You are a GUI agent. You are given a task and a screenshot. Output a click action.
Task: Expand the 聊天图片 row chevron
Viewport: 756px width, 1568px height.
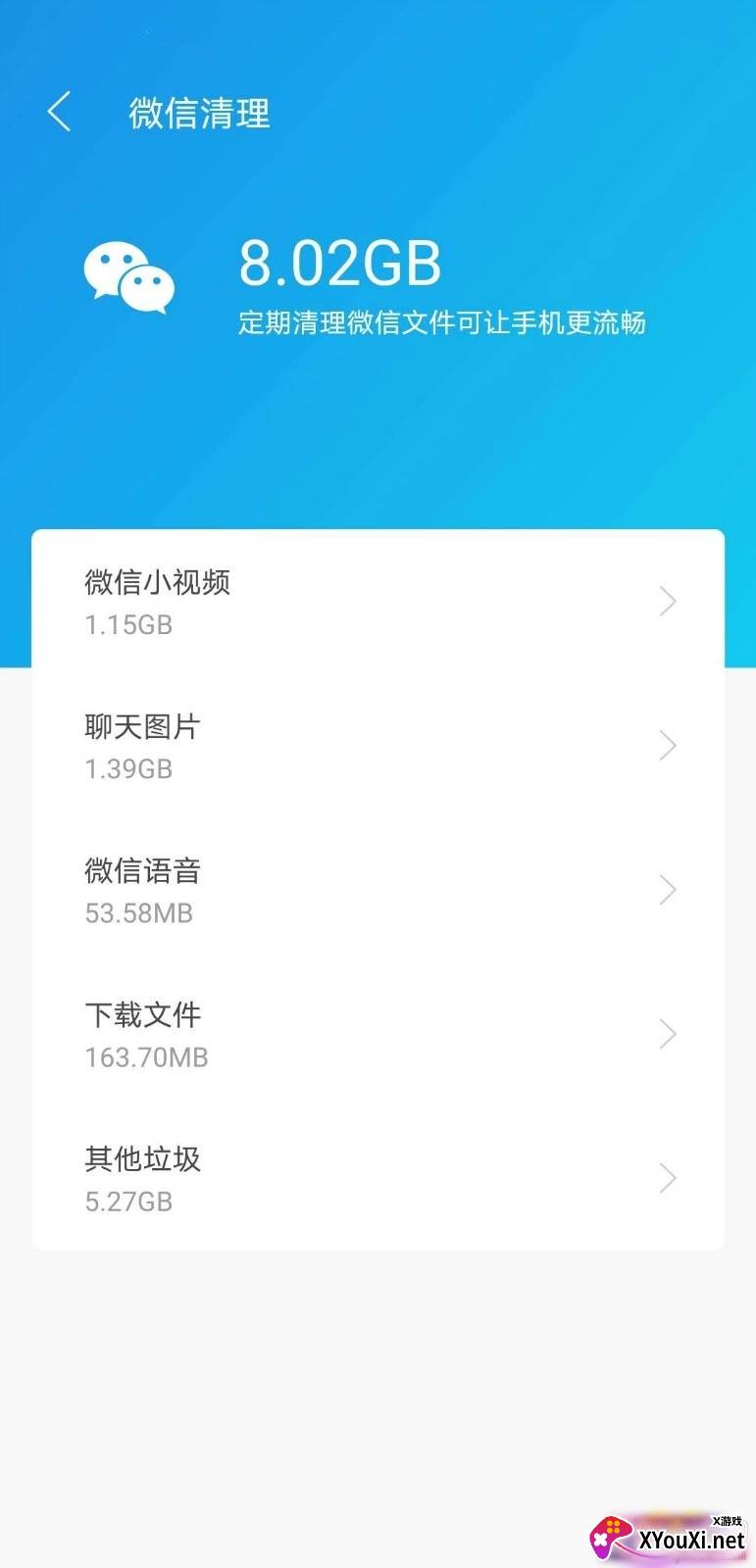668,745
